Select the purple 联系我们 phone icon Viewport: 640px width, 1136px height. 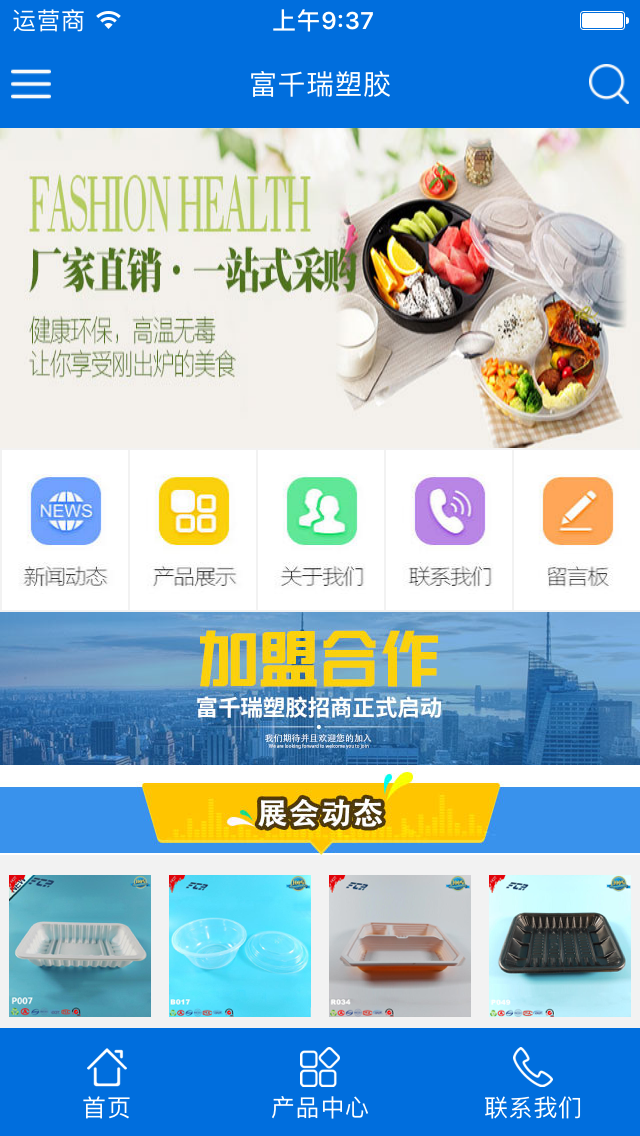[449, 511]
